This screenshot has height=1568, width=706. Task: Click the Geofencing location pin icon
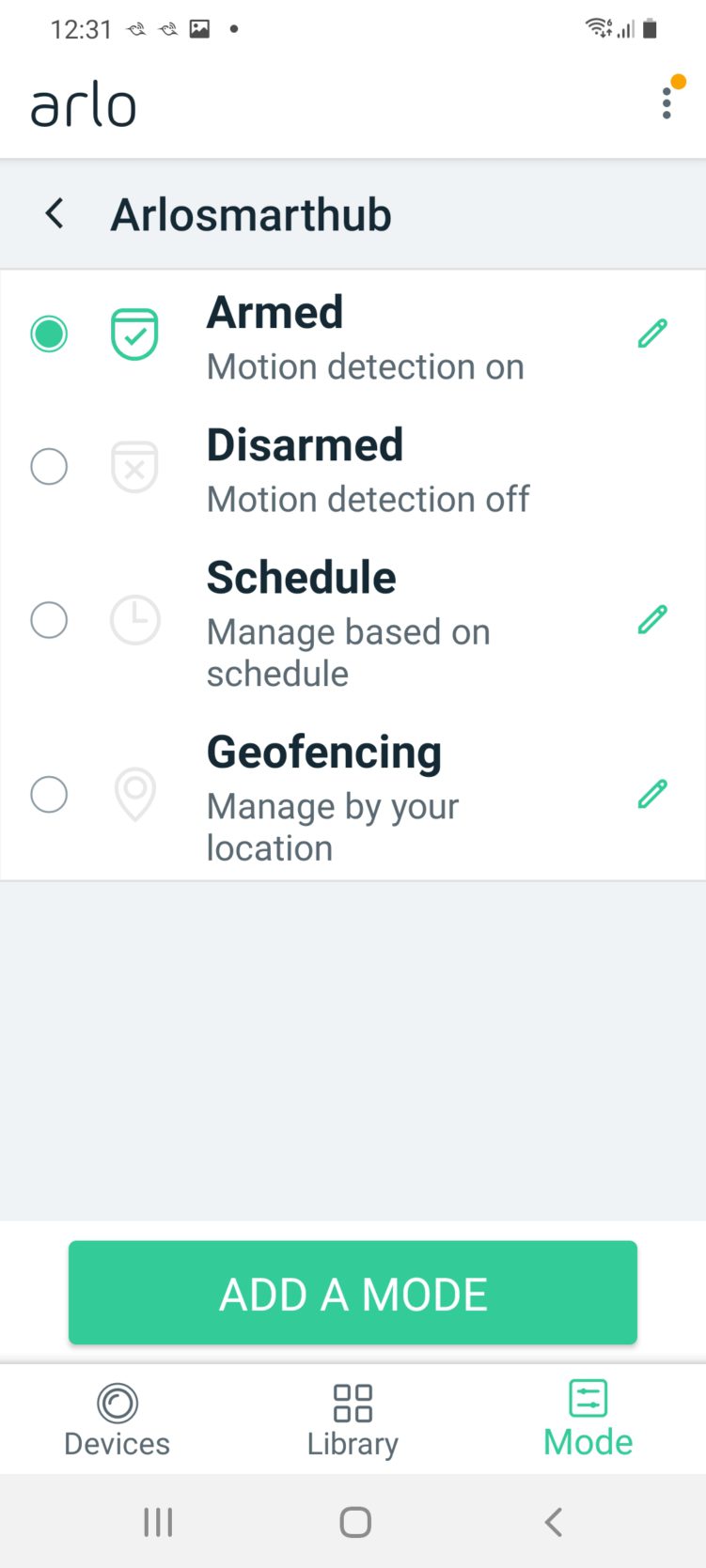click(134, 794)
